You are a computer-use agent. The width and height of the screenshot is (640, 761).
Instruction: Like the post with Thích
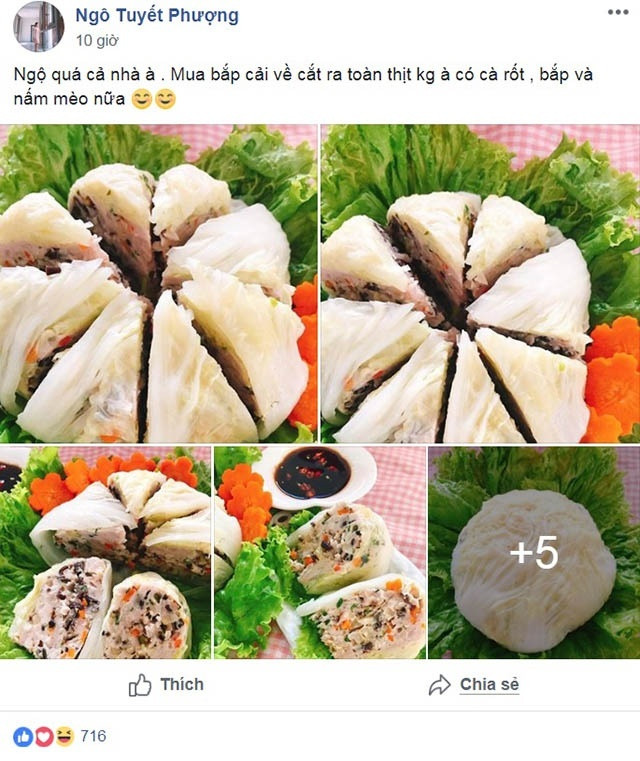166,685
